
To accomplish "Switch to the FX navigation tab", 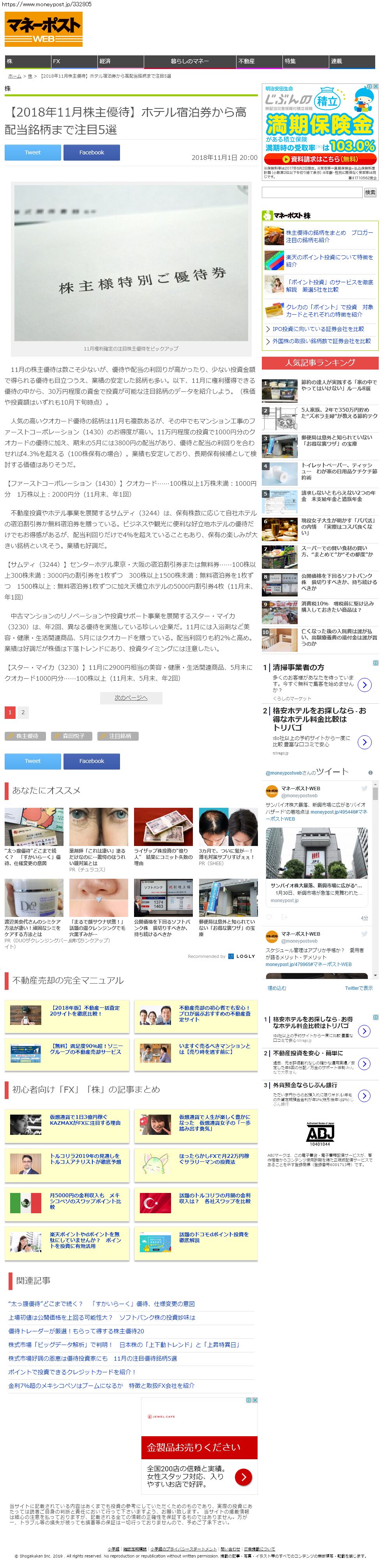I will point(74,62).
